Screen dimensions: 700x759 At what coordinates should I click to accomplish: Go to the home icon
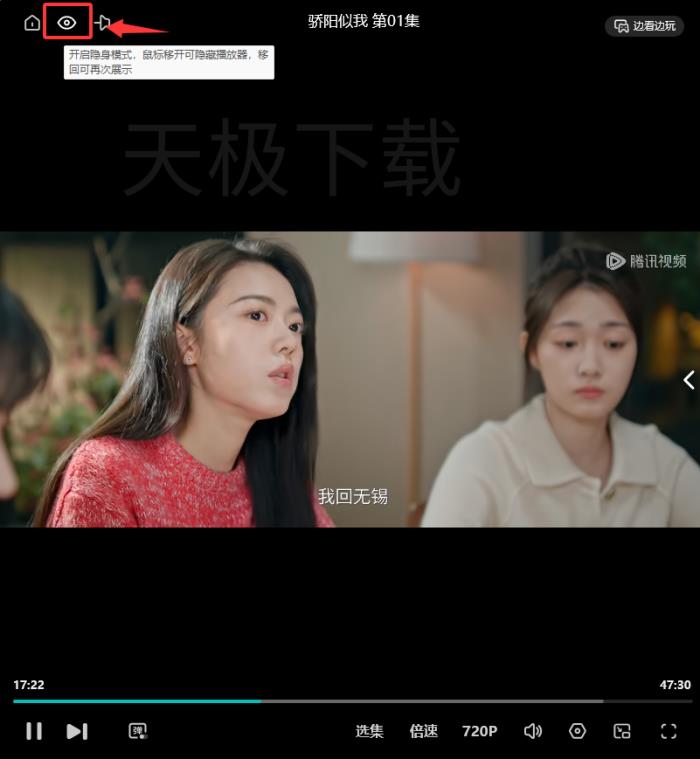(x=32, y=23)
